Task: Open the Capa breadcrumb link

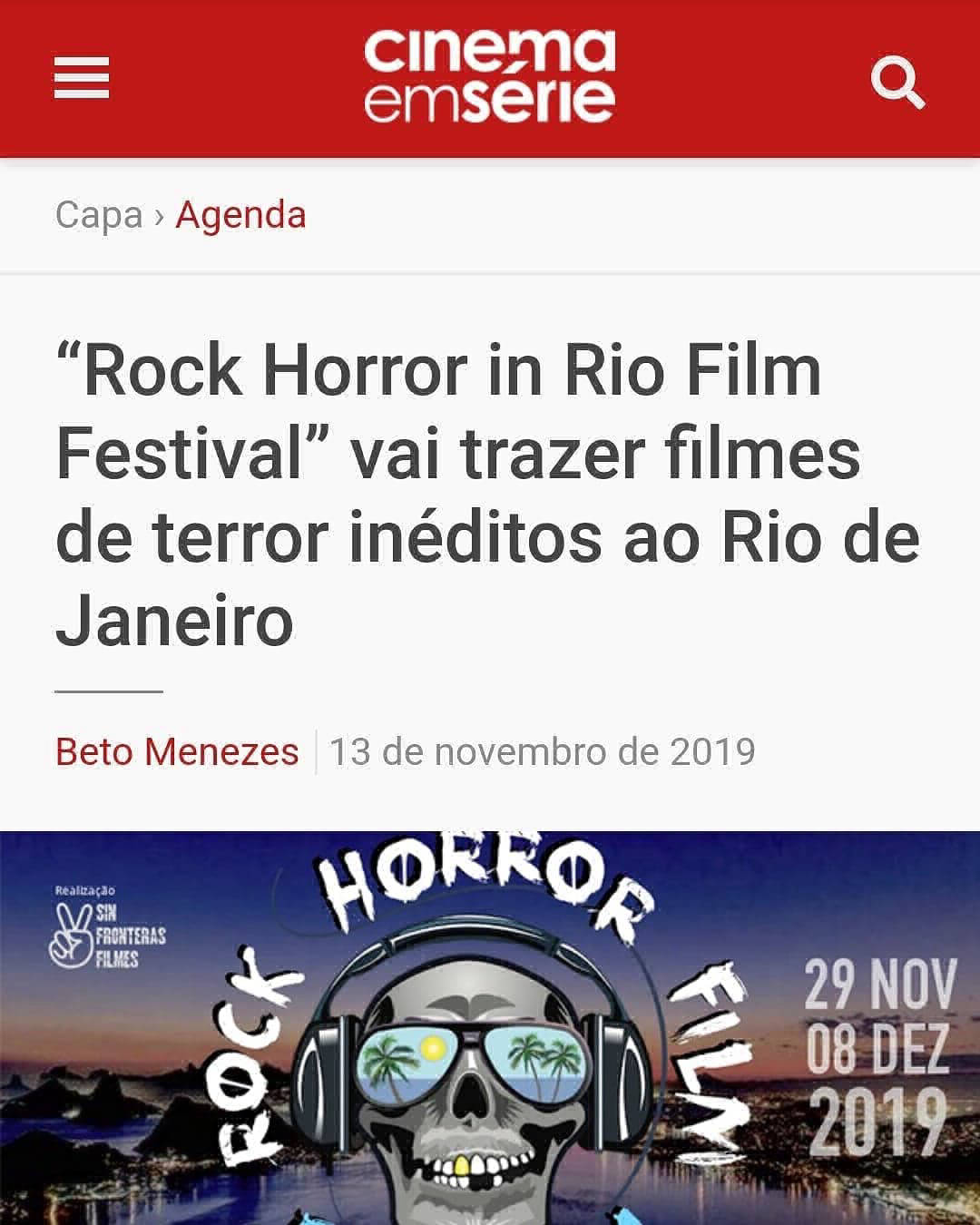Action: point(99,215)
